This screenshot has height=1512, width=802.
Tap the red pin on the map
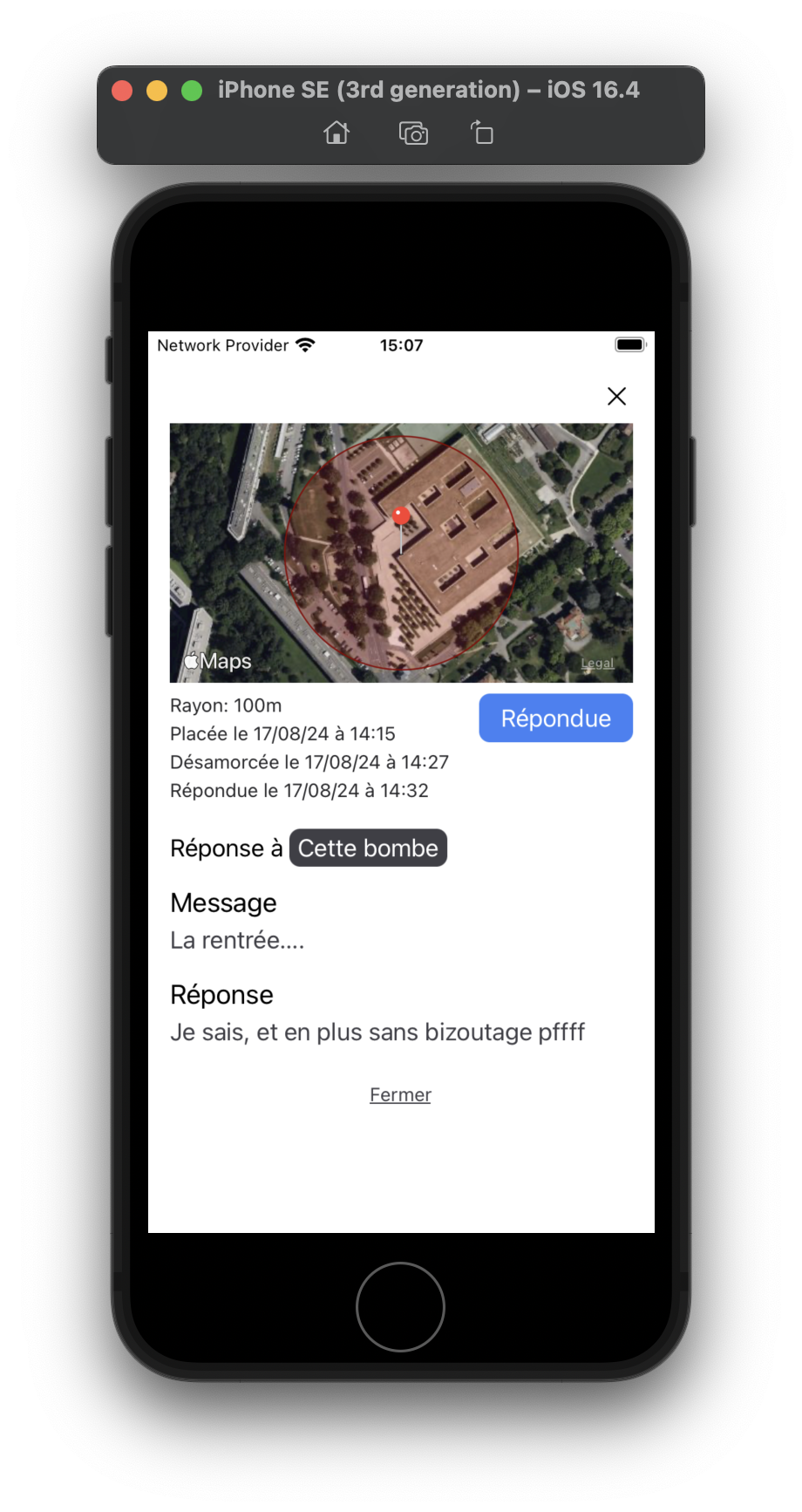point(401,516)
